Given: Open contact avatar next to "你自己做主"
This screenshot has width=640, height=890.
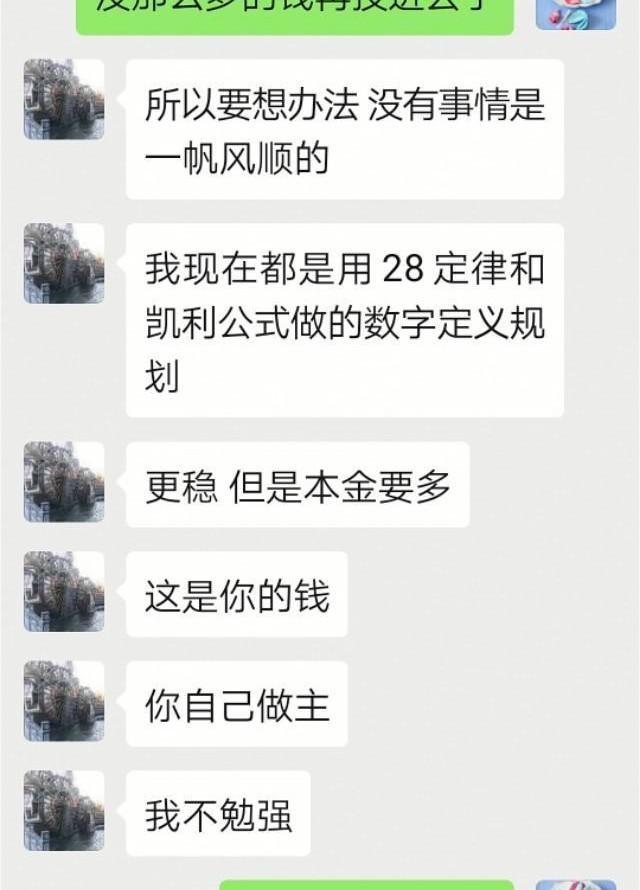Looking at the screenshot, I should 64,701.
